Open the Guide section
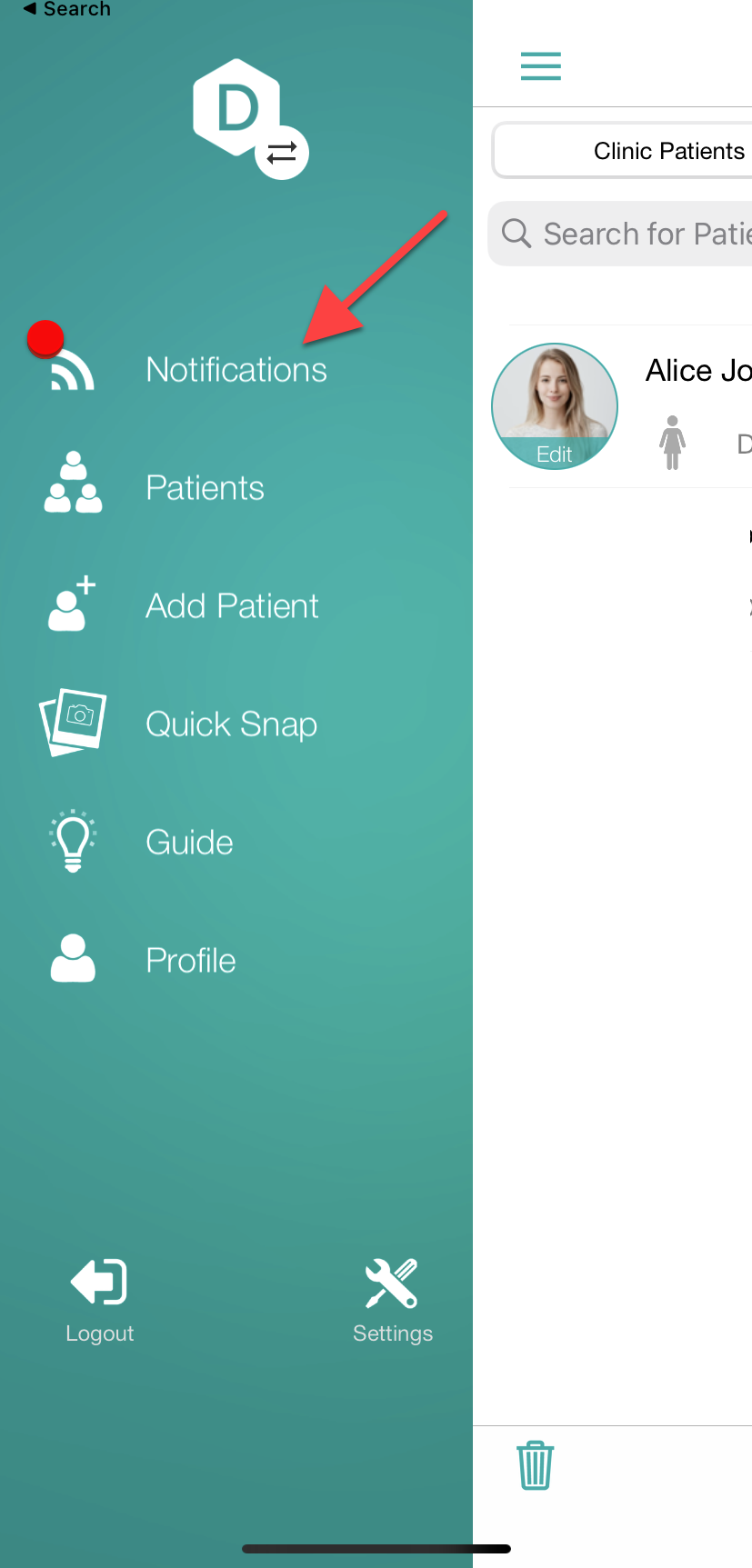 [x=189, y=843]
